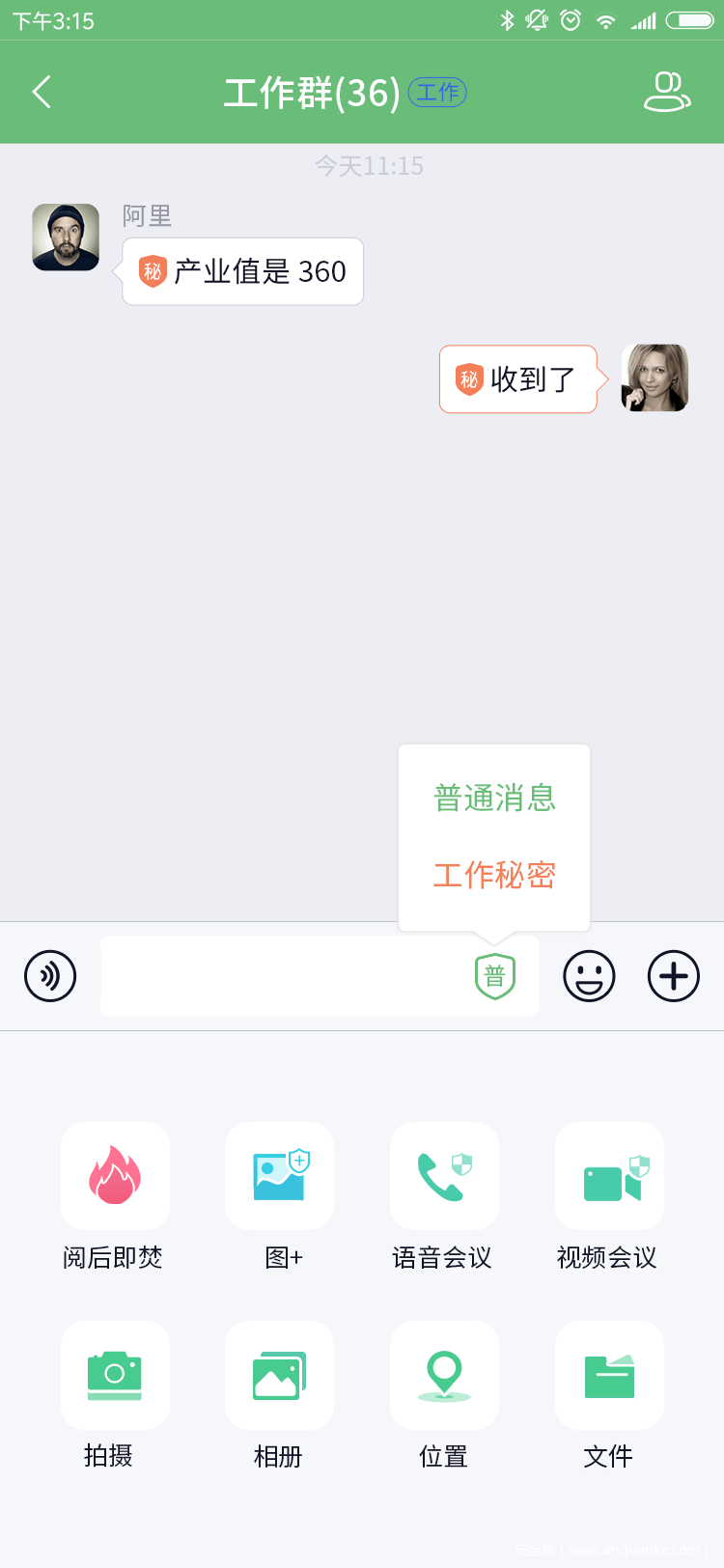Viewport: 724px width, 1568px height.
Task: Open the 产业值是 360 secret message
Action: click(243, 271)
